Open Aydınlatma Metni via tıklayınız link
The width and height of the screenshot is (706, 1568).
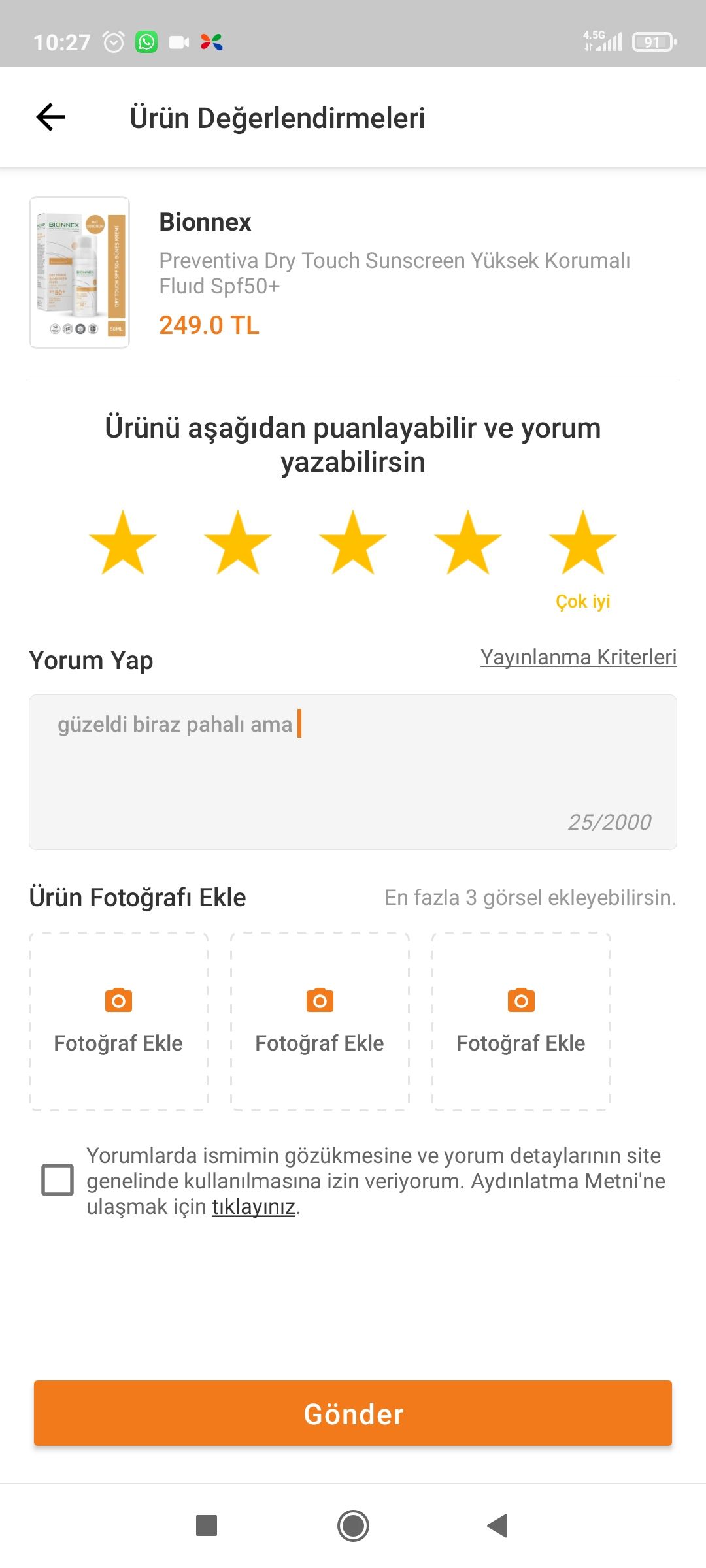[254, 1207]
